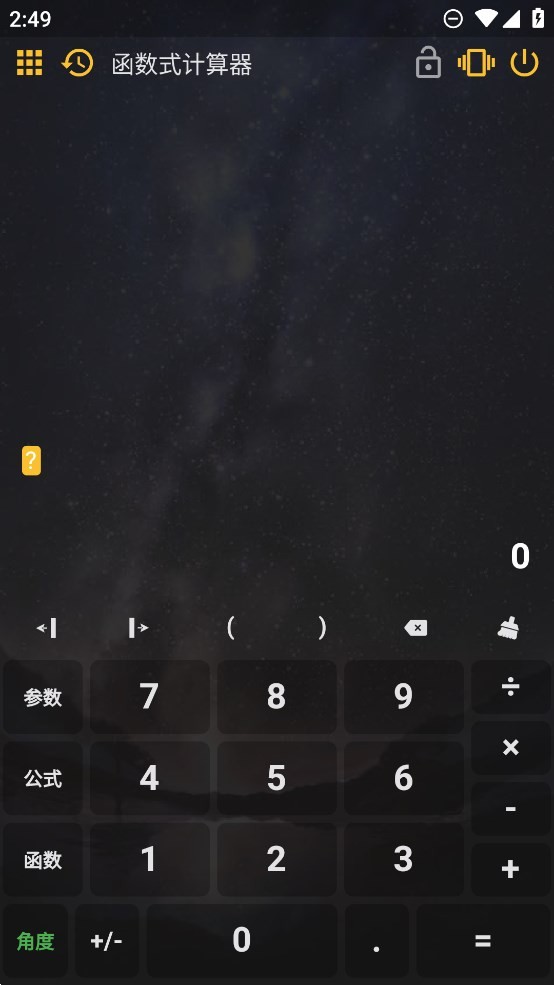
Task: Open the 函数 panel
Action: pos(43,859)
